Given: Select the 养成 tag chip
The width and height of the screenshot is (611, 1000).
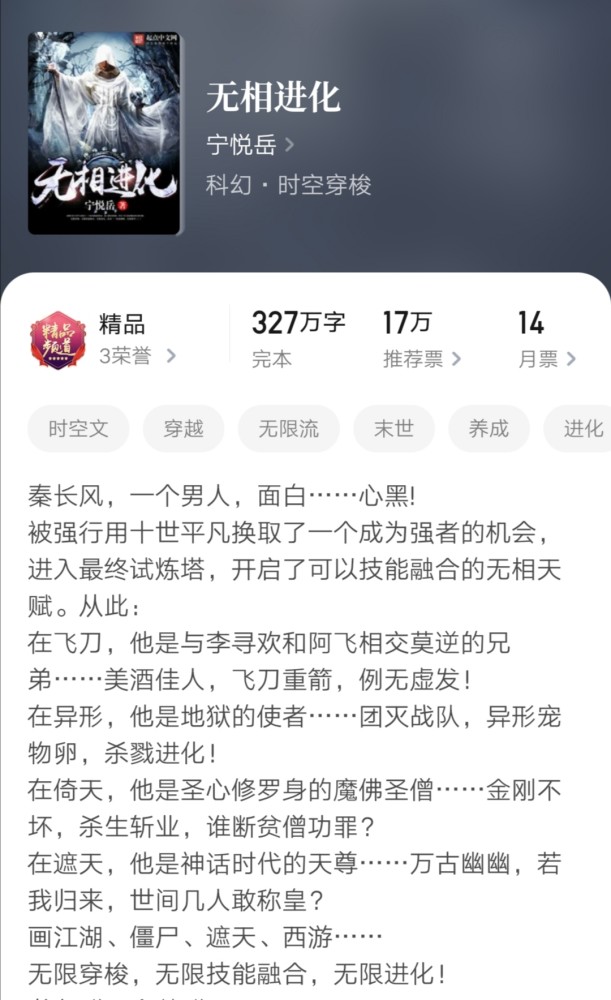Looking at the screenshot, I should pos(488,429).
